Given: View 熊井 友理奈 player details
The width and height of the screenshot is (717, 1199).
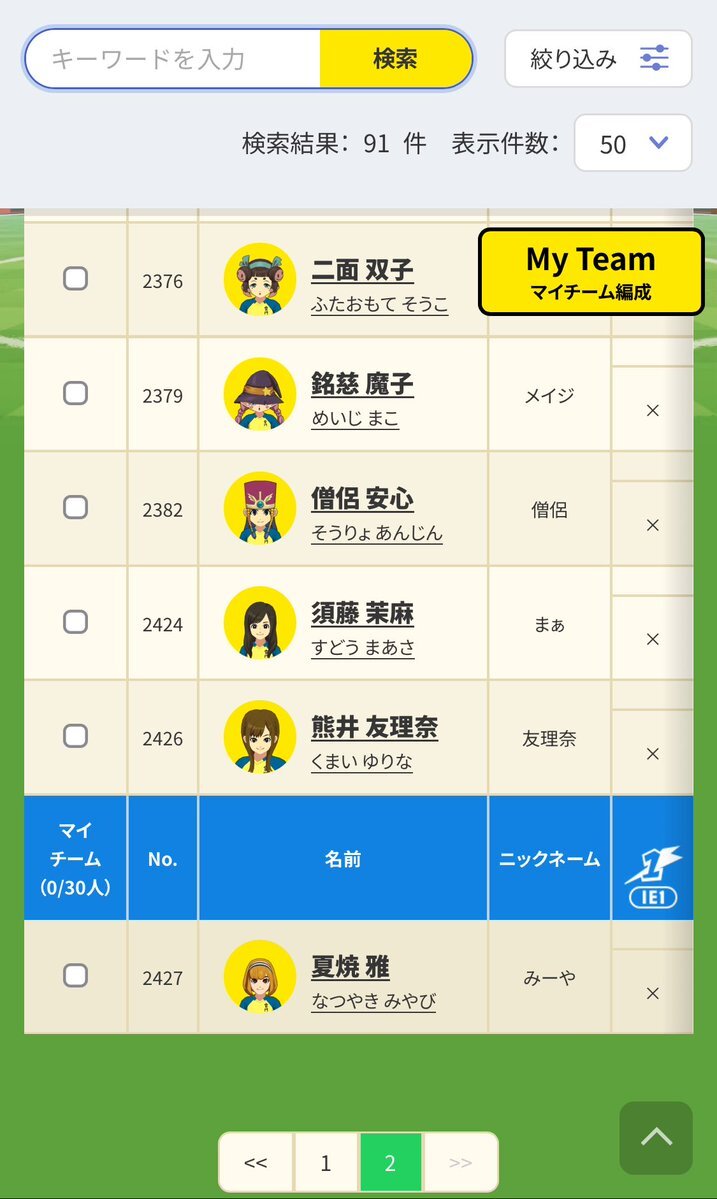Looking at the screenshot, I should [374, 728].
